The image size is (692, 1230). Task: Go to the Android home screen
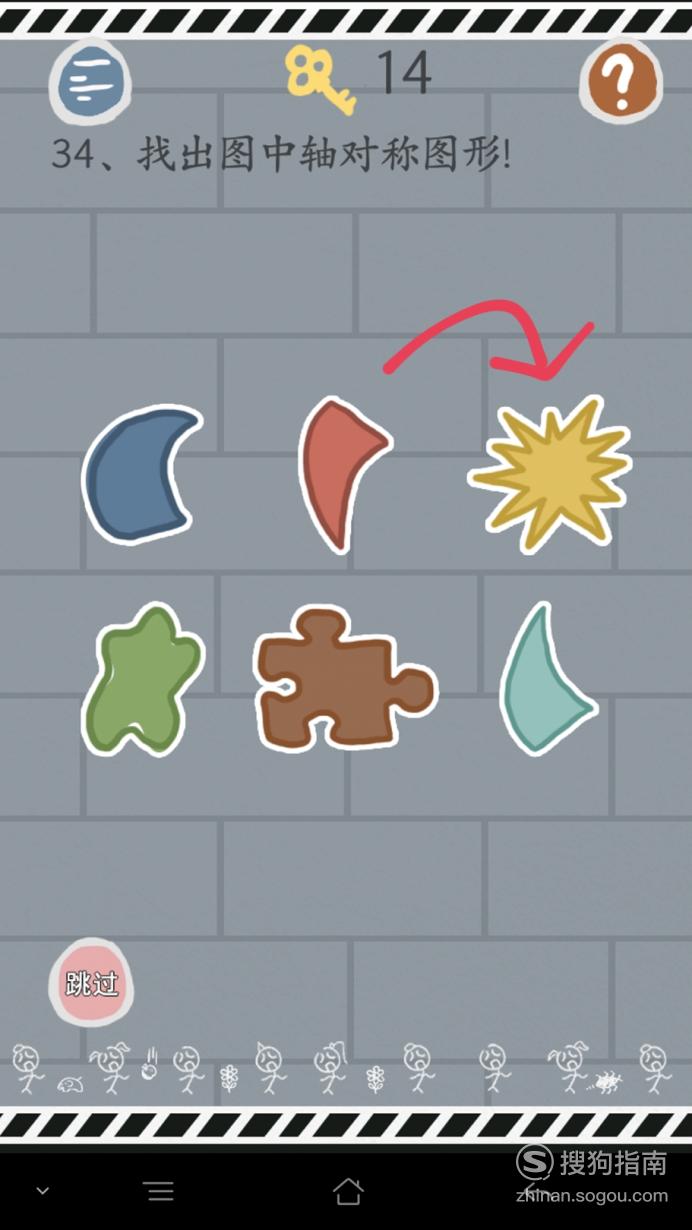coord(347,1190)
